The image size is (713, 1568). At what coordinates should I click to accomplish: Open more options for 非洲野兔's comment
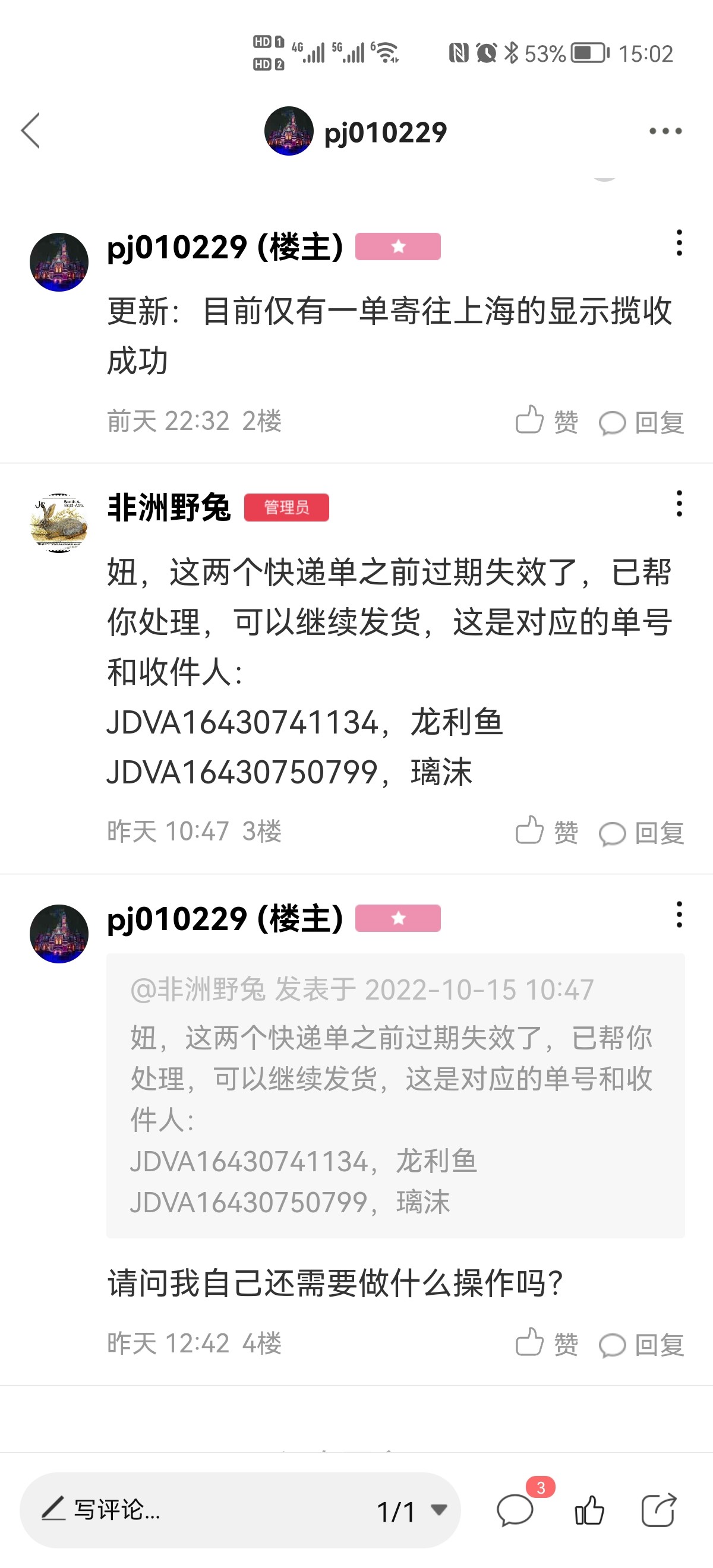tap(679, 504)
